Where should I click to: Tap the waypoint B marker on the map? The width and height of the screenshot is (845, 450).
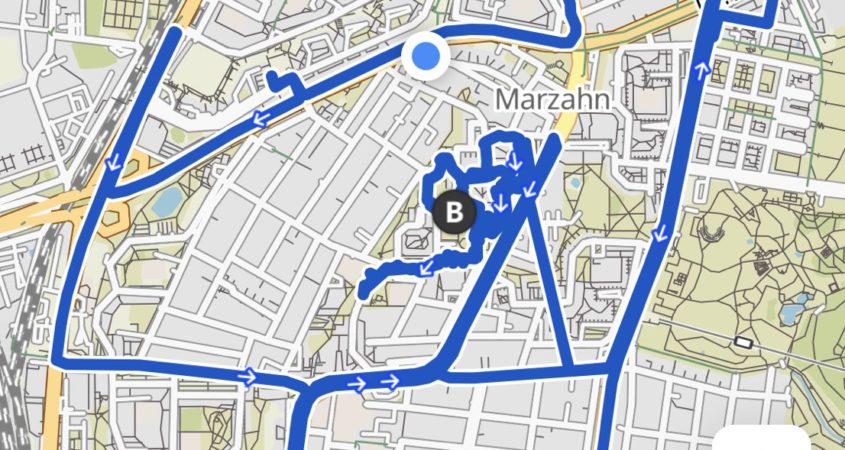point(453,212)
